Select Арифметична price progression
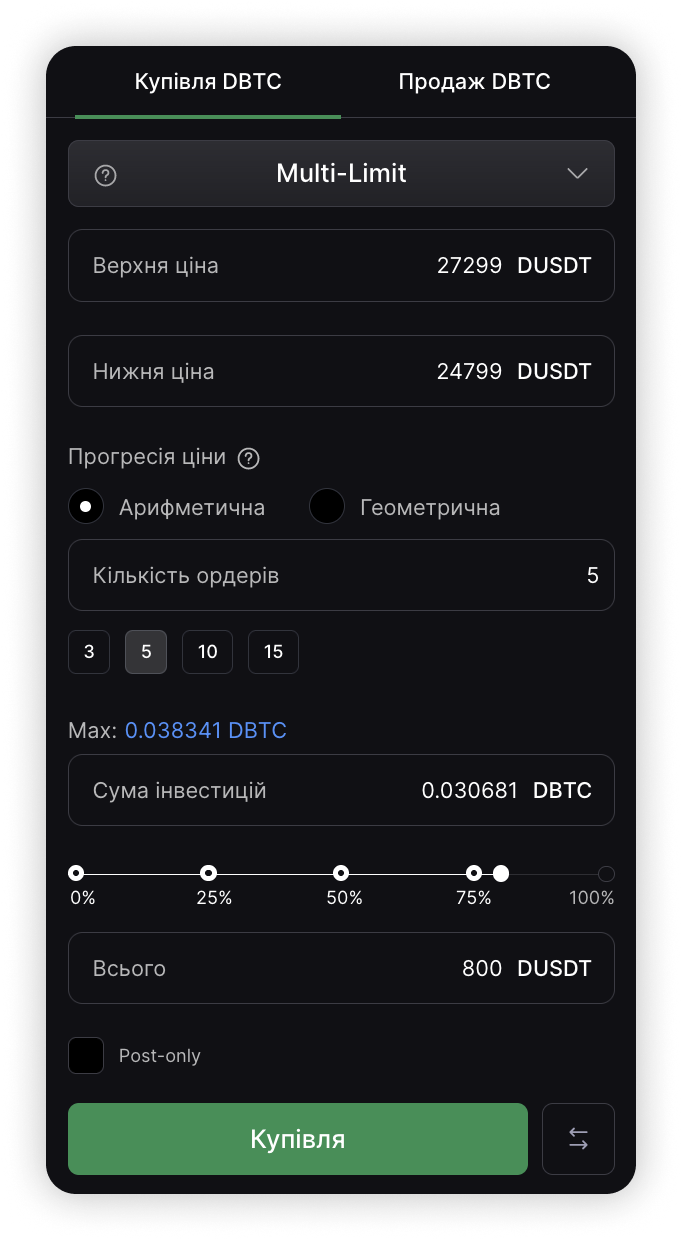 pyautogui.click(x=86, y=507)
